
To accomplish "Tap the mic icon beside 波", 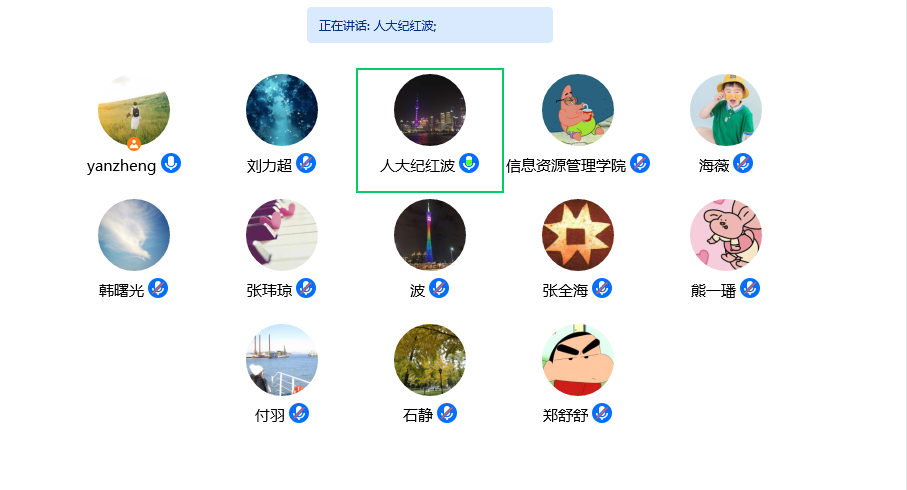I will point(439,288).
